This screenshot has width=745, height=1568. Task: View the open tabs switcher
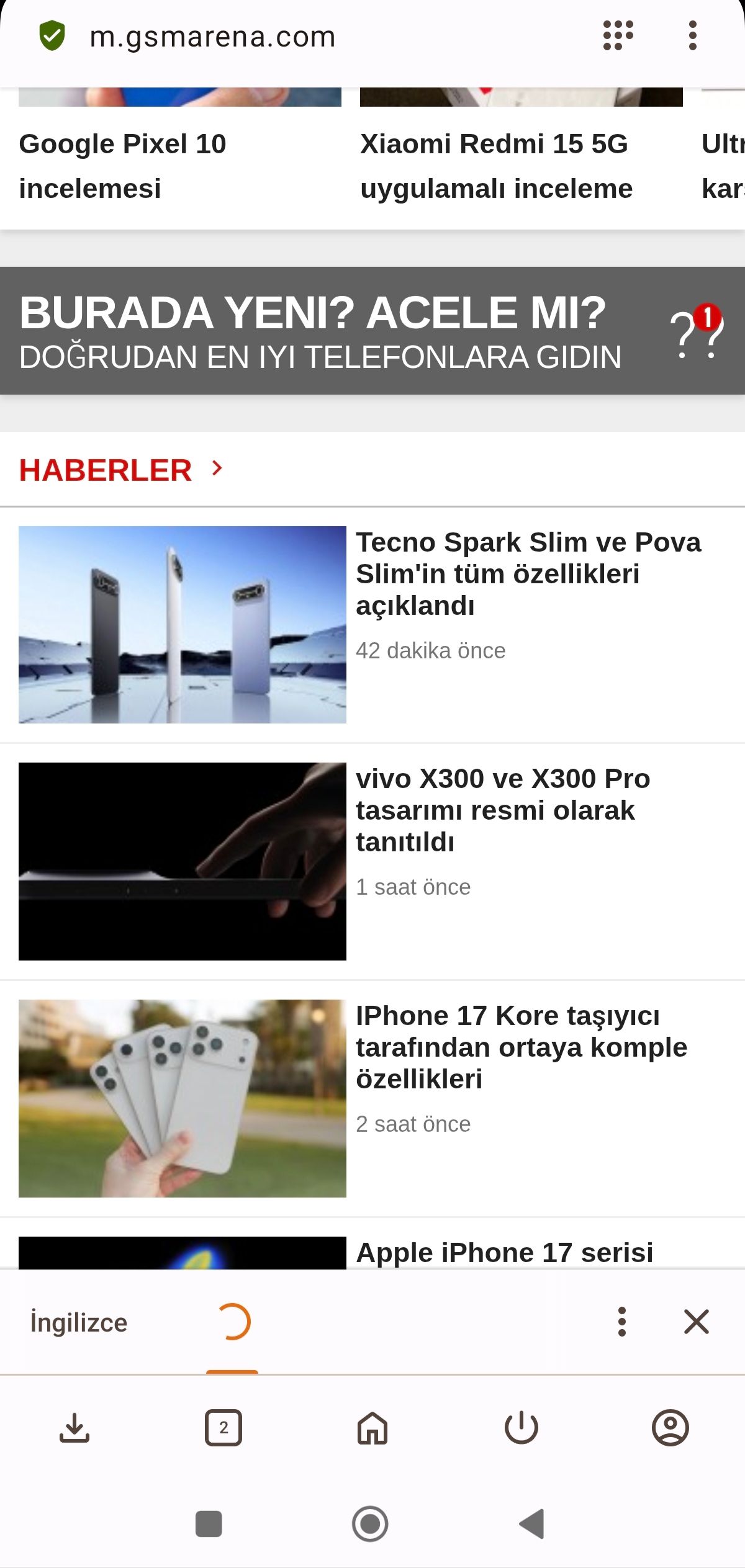[223, 1428]
